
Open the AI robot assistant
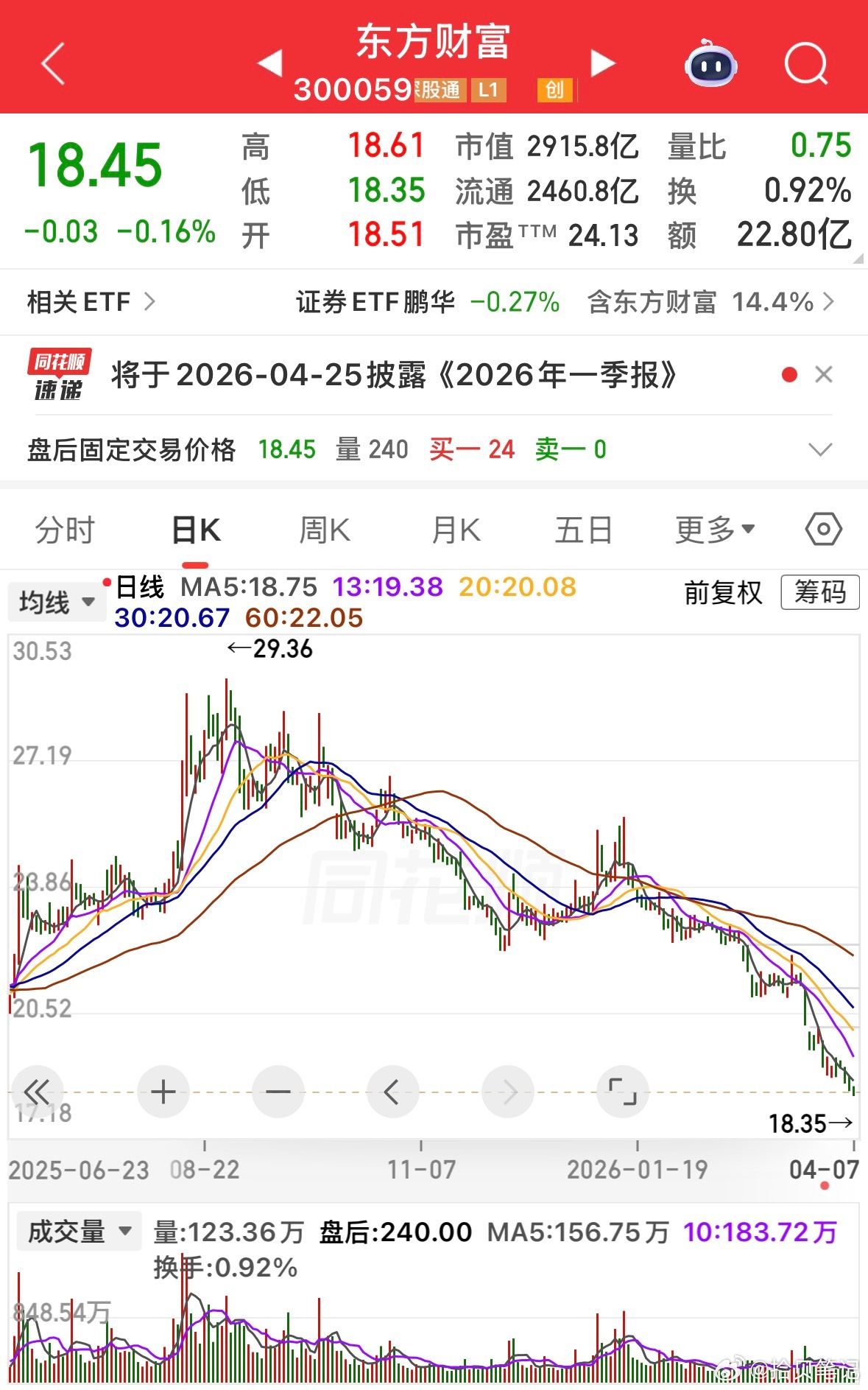point(709,66)
